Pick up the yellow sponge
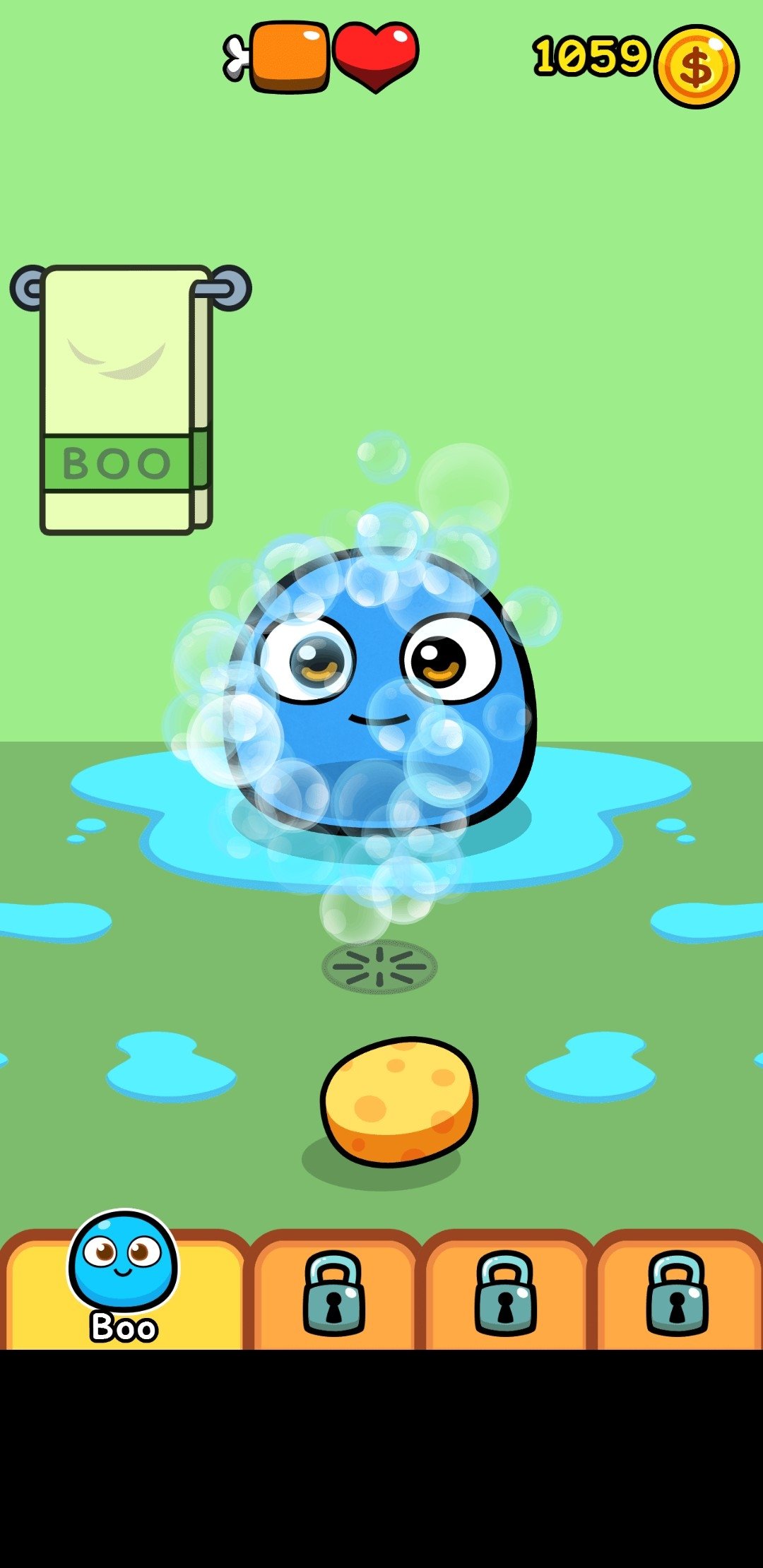This screenshot has height=1568, width=763. [x=399, y=1101]
